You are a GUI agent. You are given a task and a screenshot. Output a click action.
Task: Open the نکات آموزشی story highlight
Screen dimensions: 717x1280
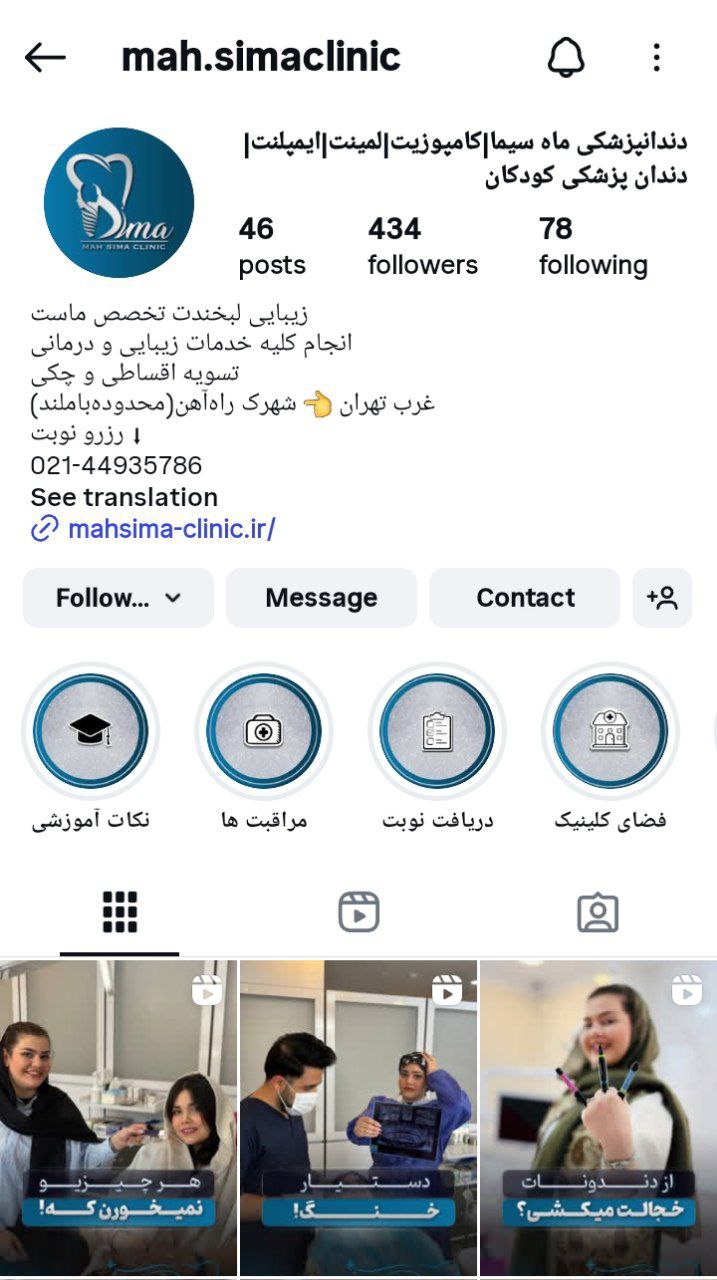click(x=90, y=731)
